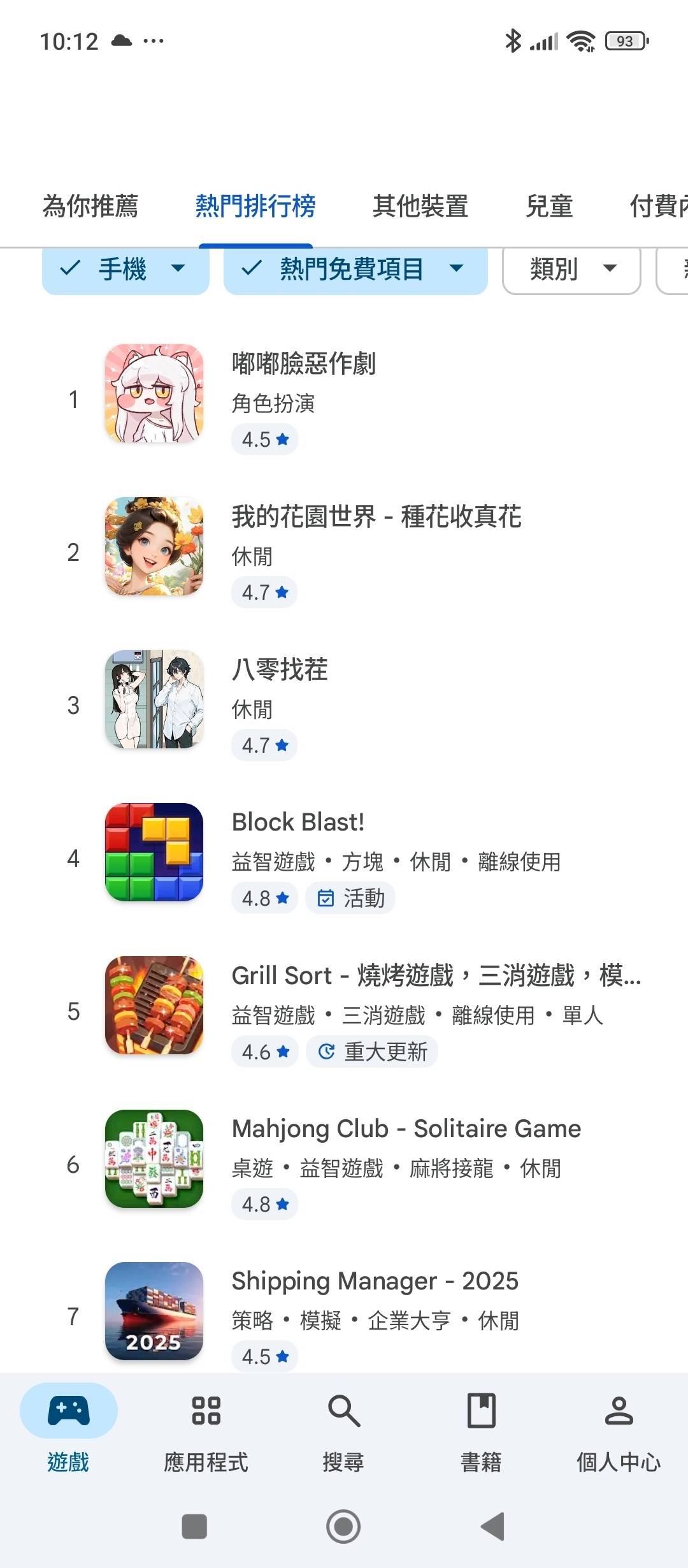The width and height of the screenshot is (688, 1568).
Task: Open the 類別 category dropdown
Action: pos(571,270)
